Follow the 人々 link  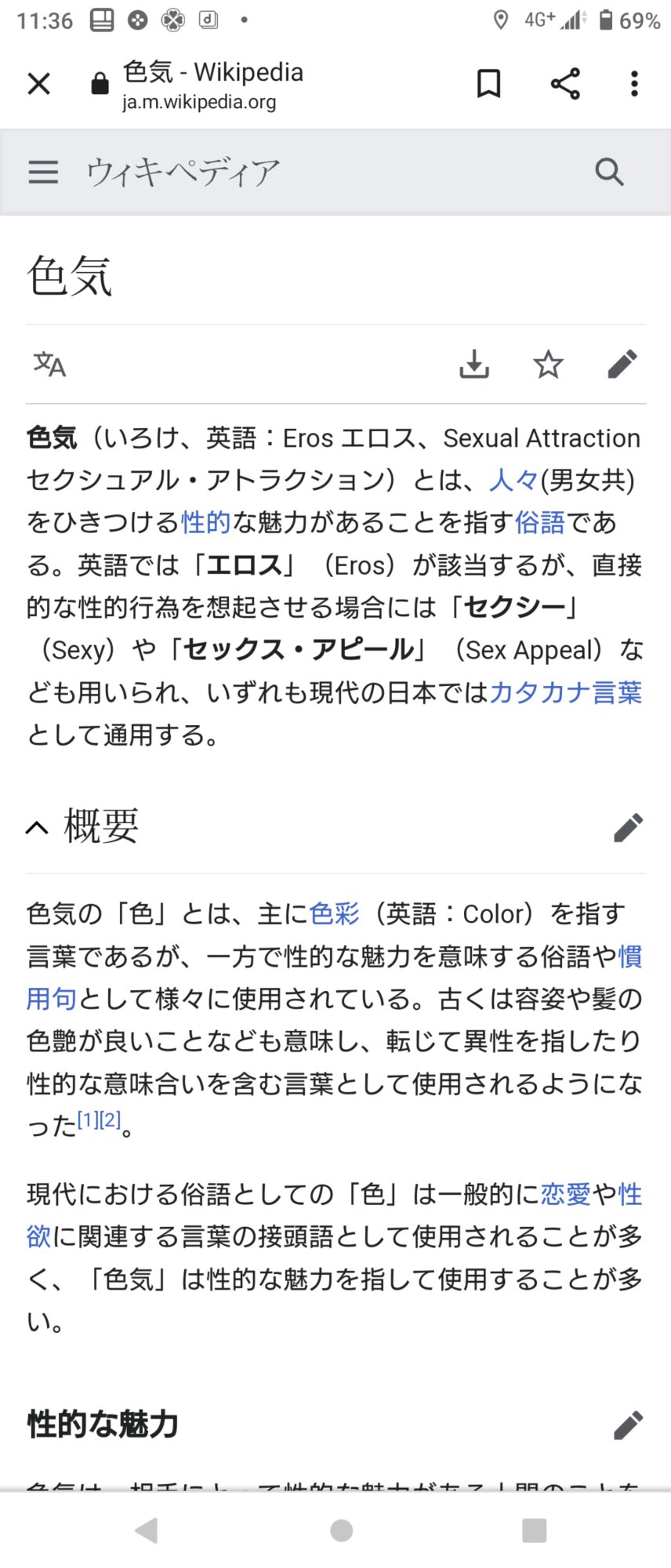coord(513,480)
